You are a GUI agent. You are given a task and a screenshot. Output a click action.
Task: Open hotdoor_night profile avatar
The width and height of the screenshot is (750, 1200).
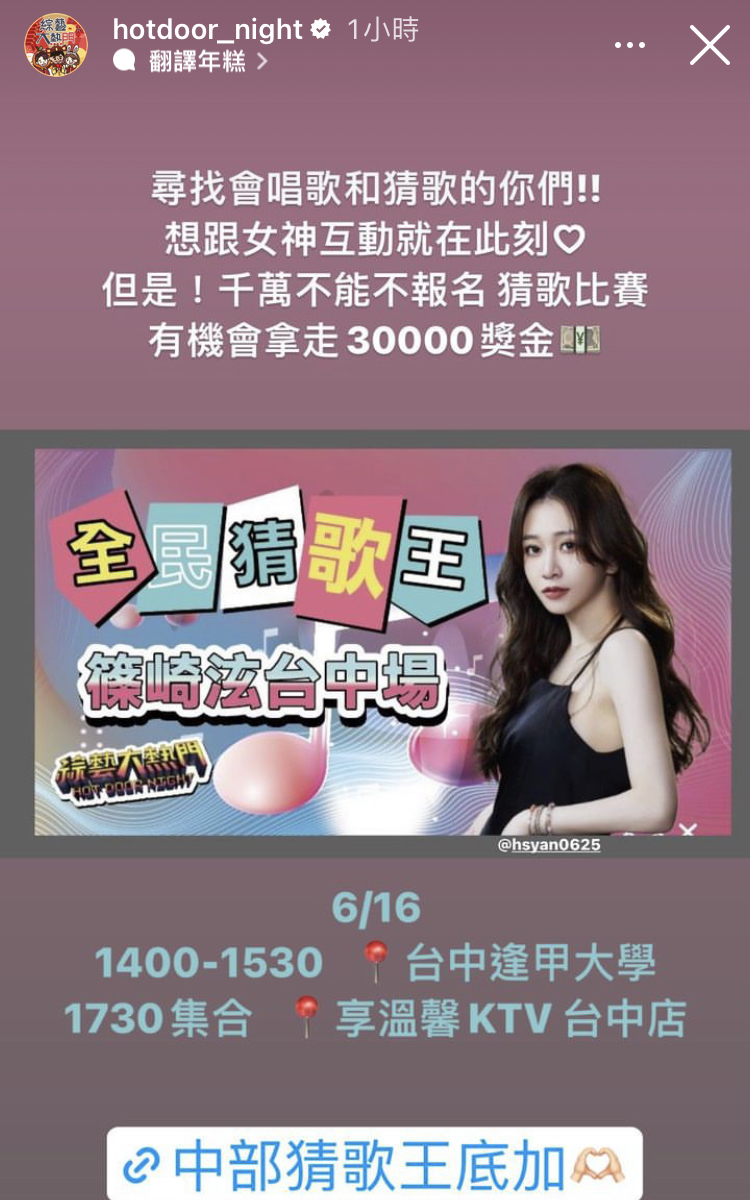[56, 45]
